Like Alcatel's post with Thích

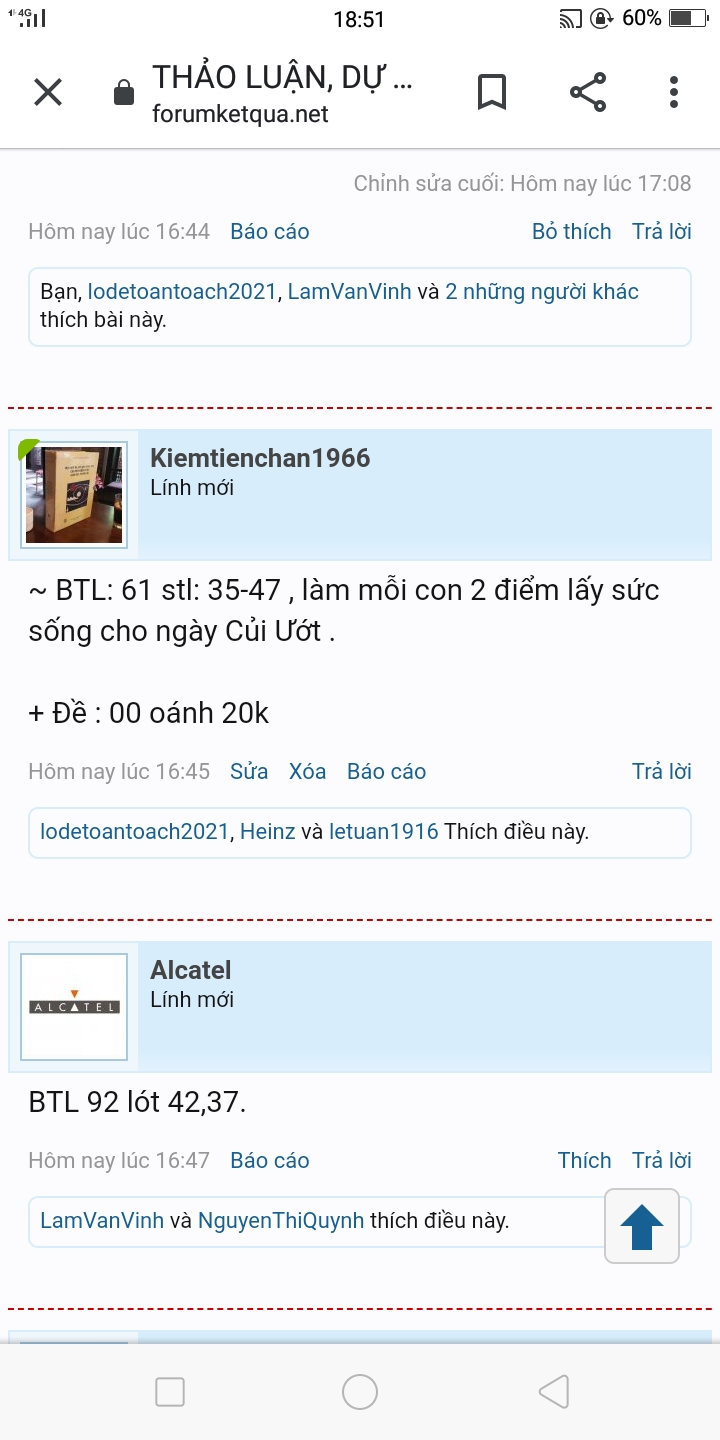pyautogui.click(x=584, y=1160)
